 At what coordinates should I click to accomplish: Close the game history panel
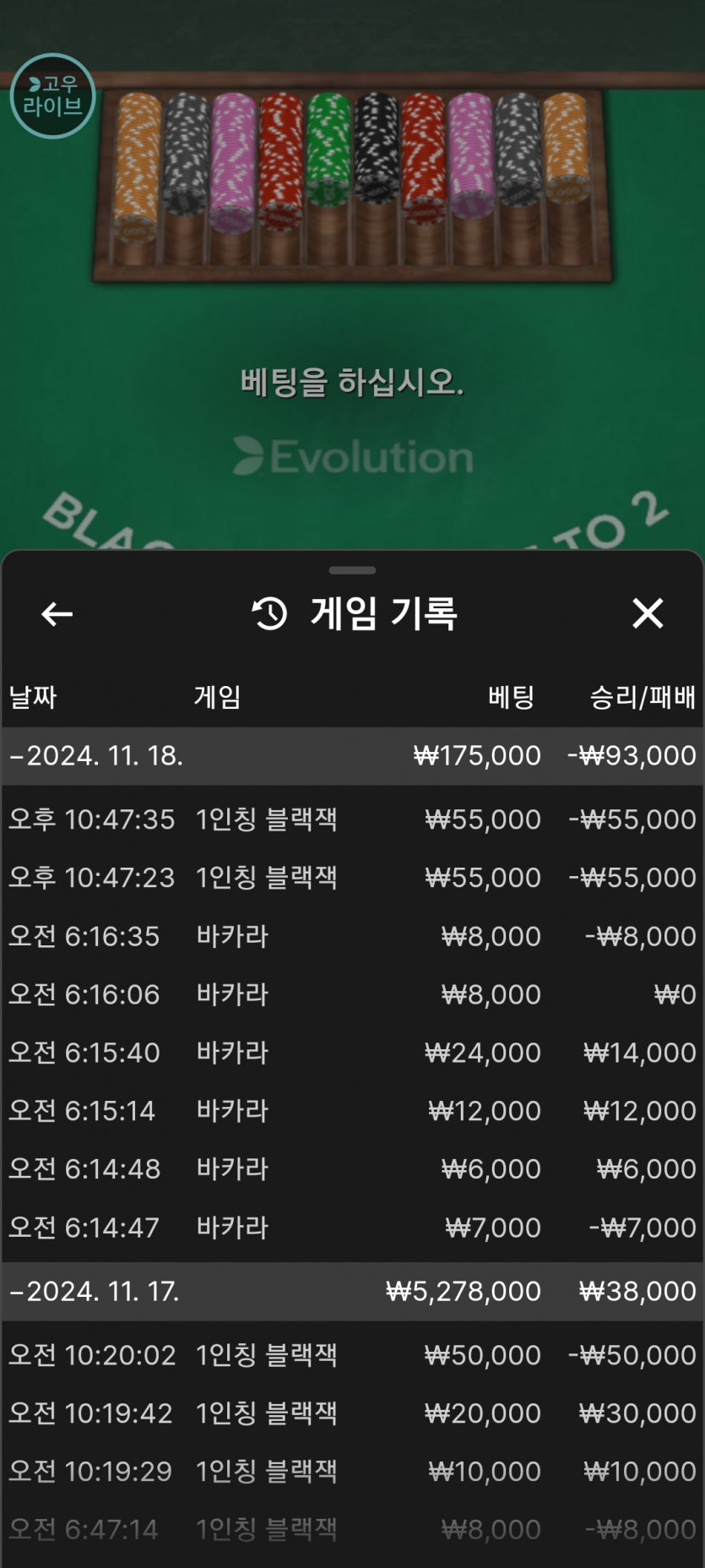click(x=648, y=613)
